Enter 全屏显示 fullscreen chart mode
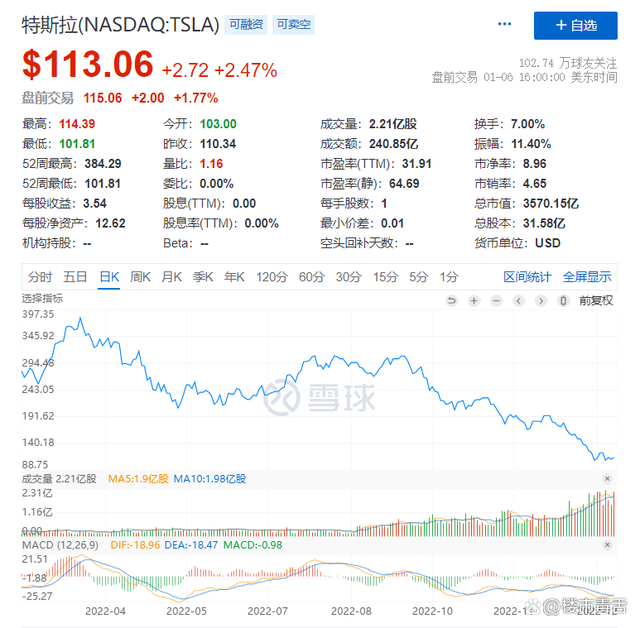 coord(587,277)
